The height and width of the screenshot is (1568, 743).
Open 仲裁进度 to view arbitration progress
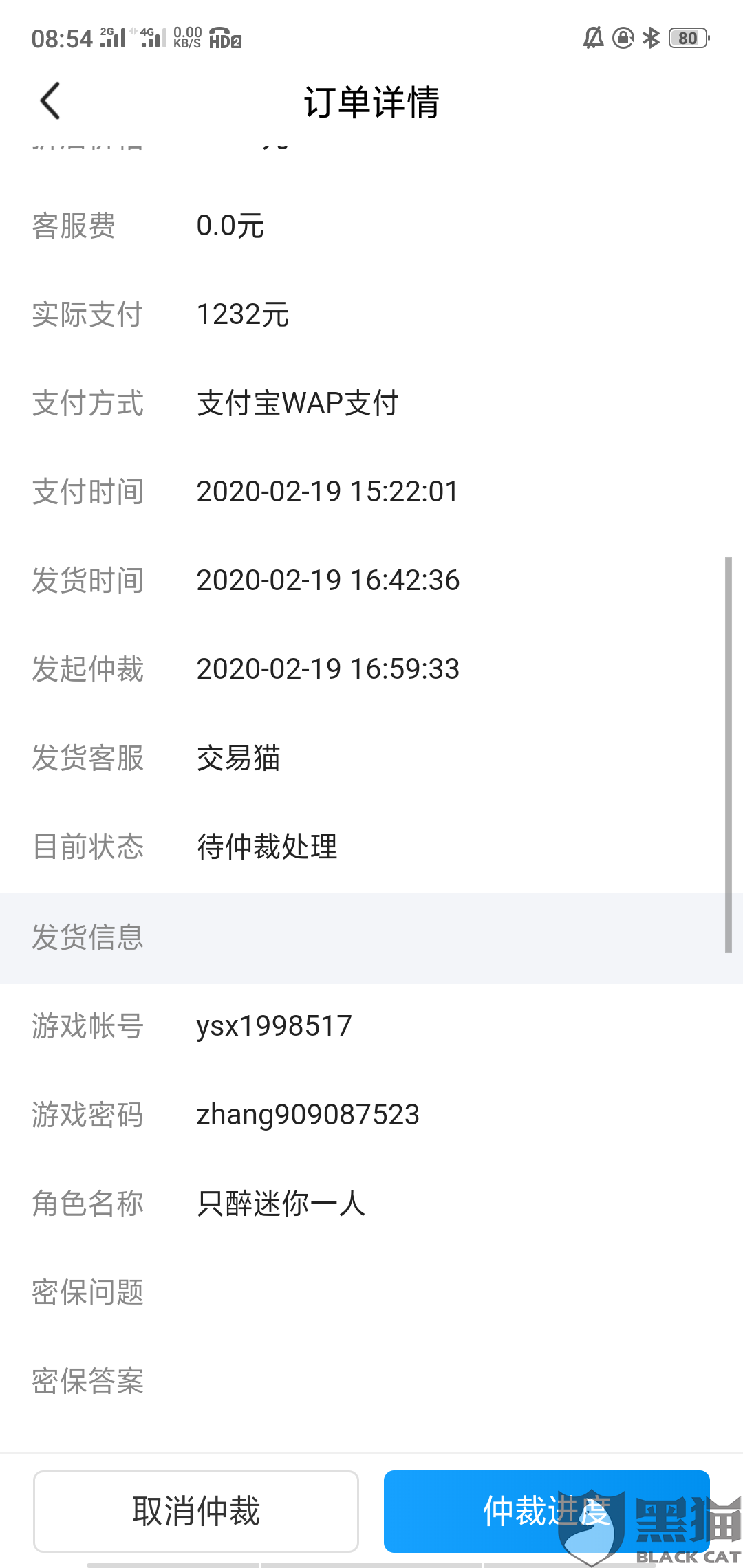pyautogui.click(x=523, y=1511)
